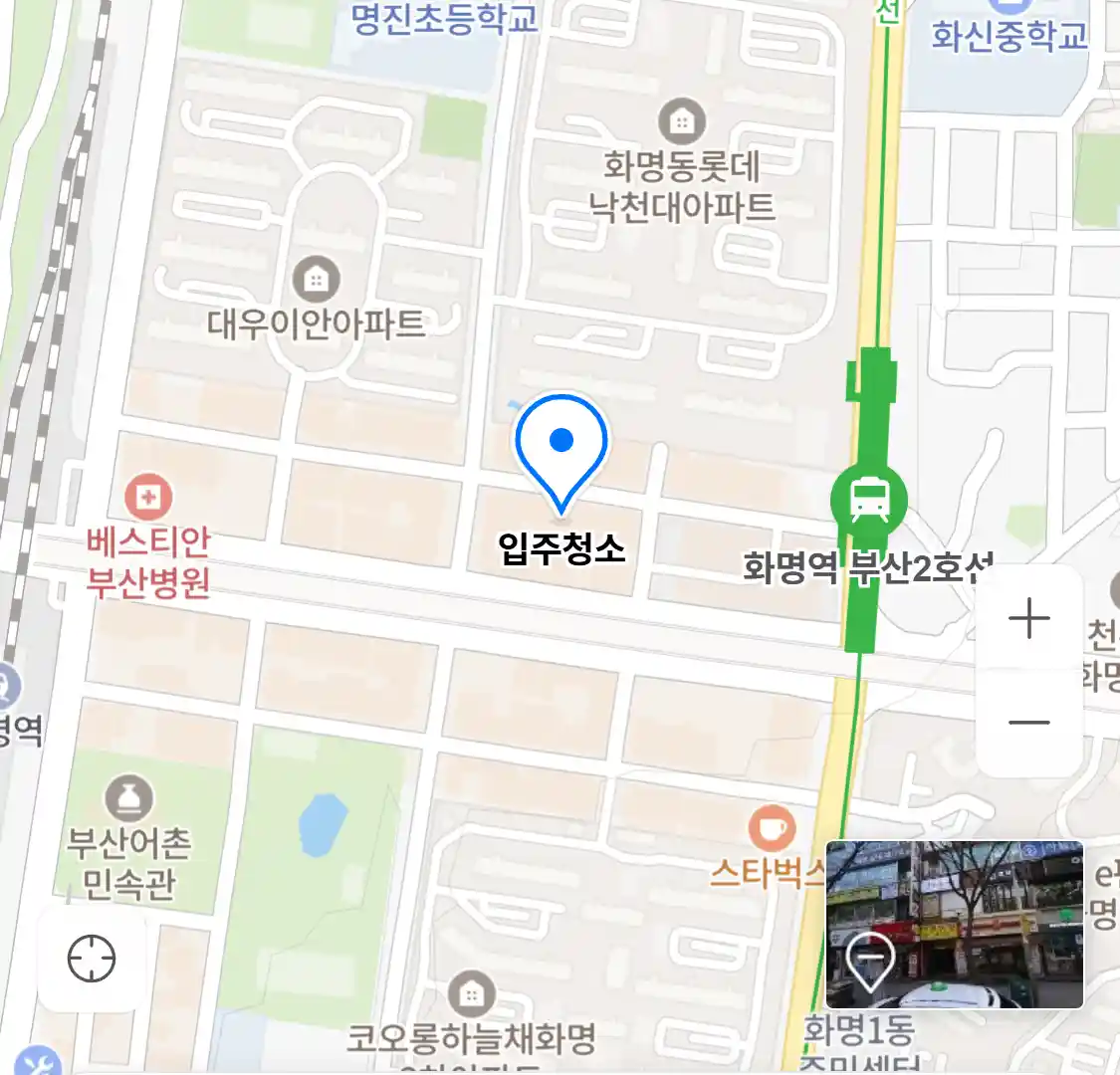
Task: Select the 화명동롯데 낙천대아파트 marker
Action: click(682, 122)
